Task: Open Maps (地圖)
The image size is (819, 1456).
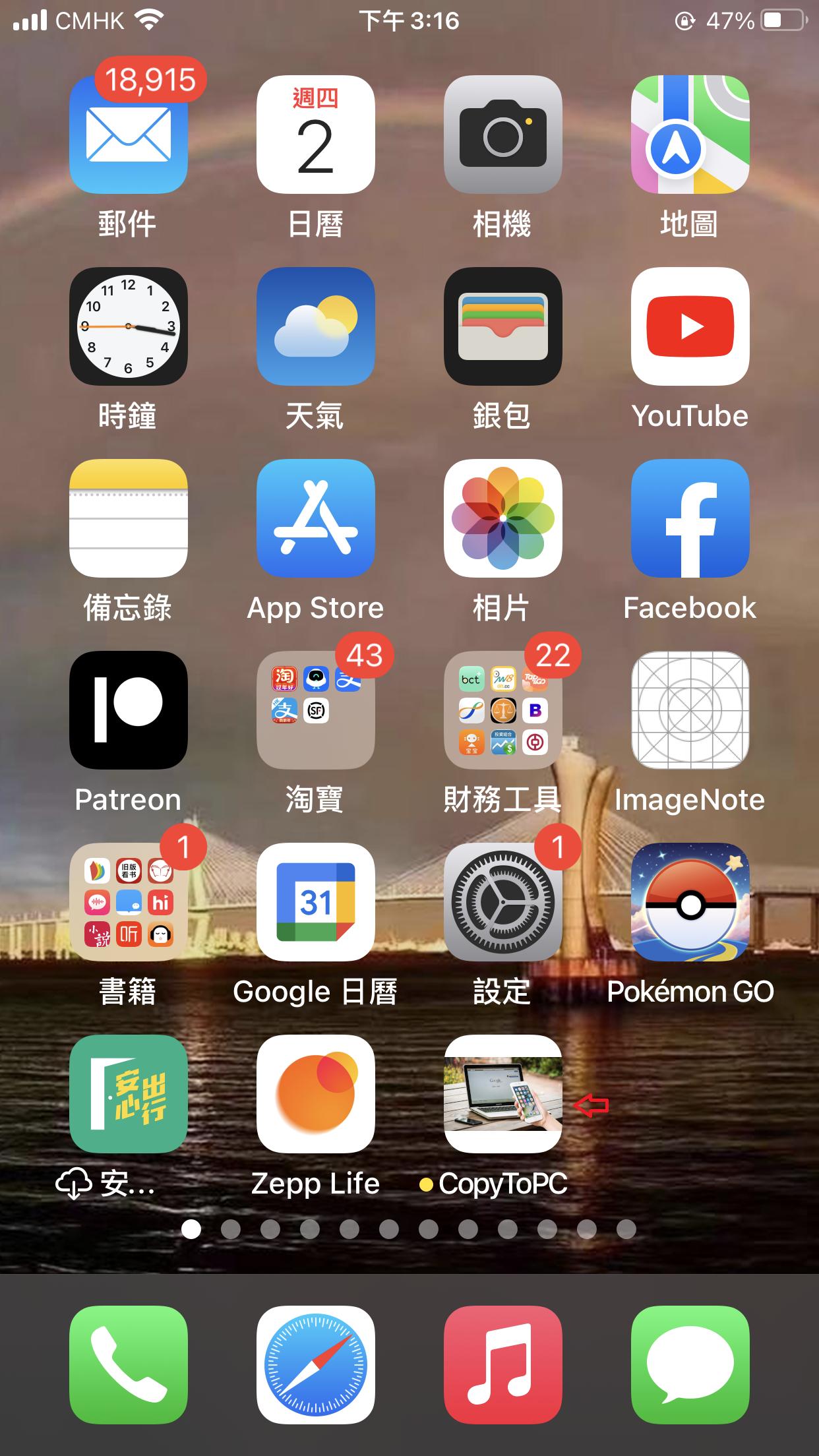Action: pos(690,135)
